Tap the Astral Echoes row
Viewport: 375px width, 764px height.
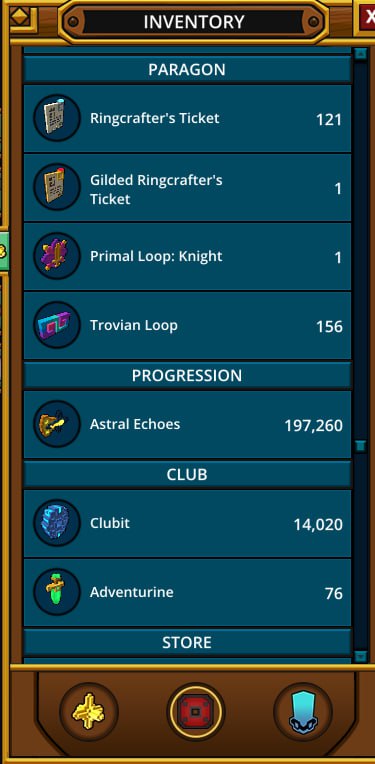[188, 425]
